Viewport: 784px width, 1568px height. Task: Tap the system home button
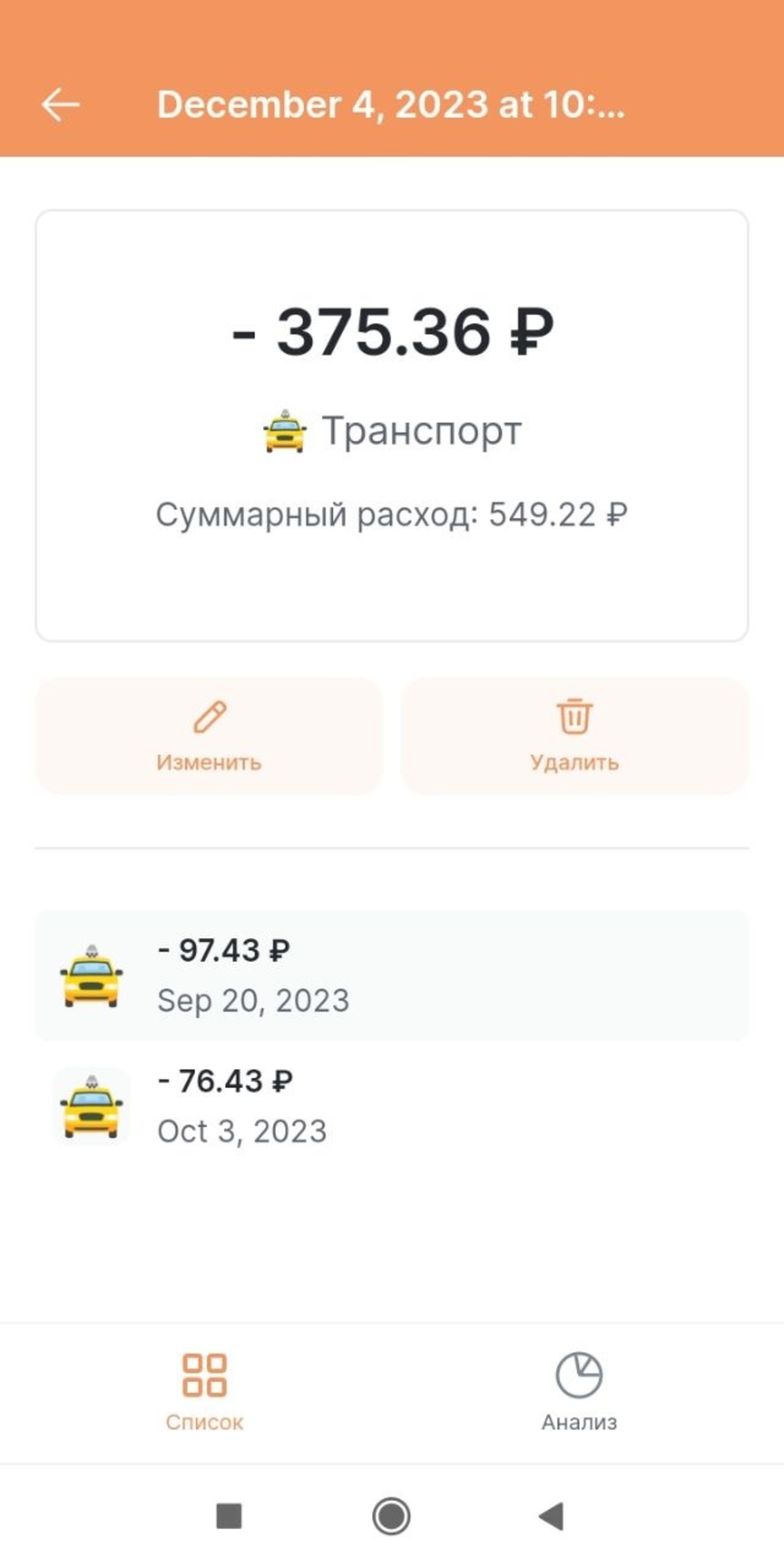(x=391, y=1517)
